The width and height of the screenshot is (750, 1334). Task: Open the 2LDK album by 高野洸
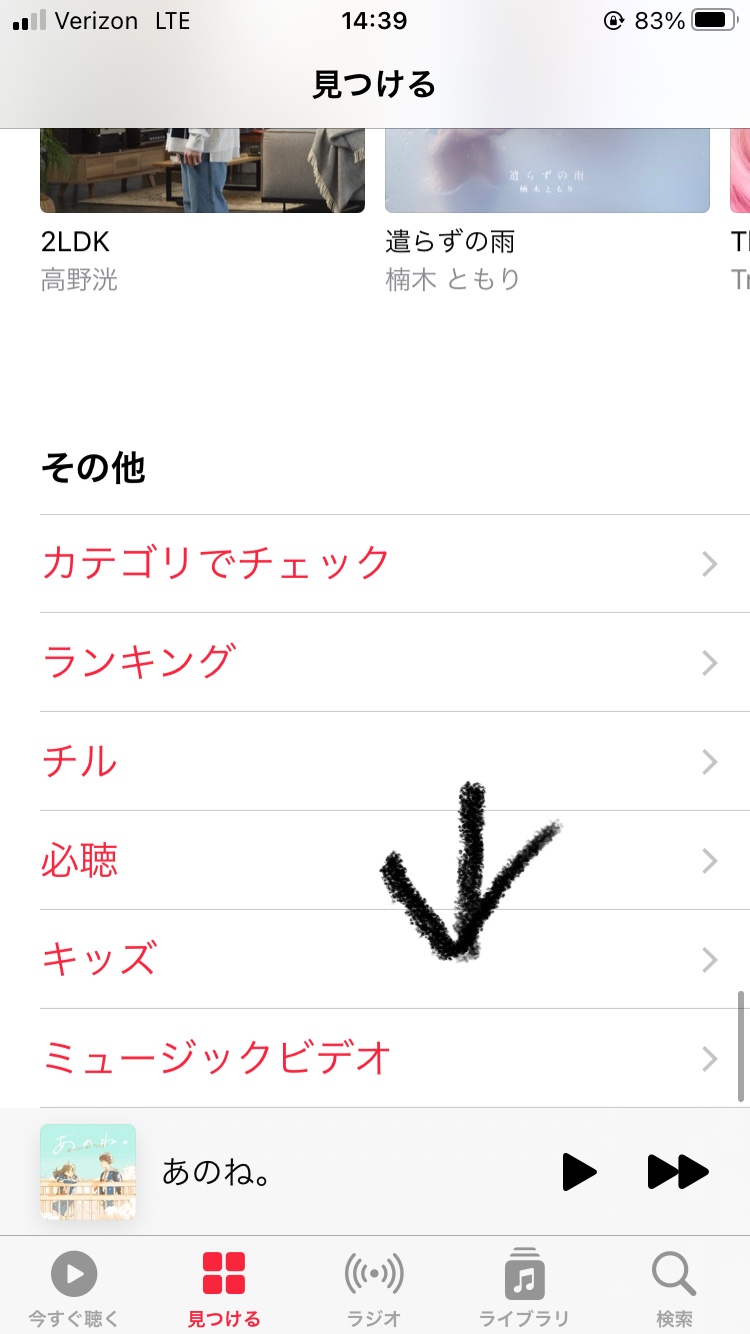coord(202,170)
